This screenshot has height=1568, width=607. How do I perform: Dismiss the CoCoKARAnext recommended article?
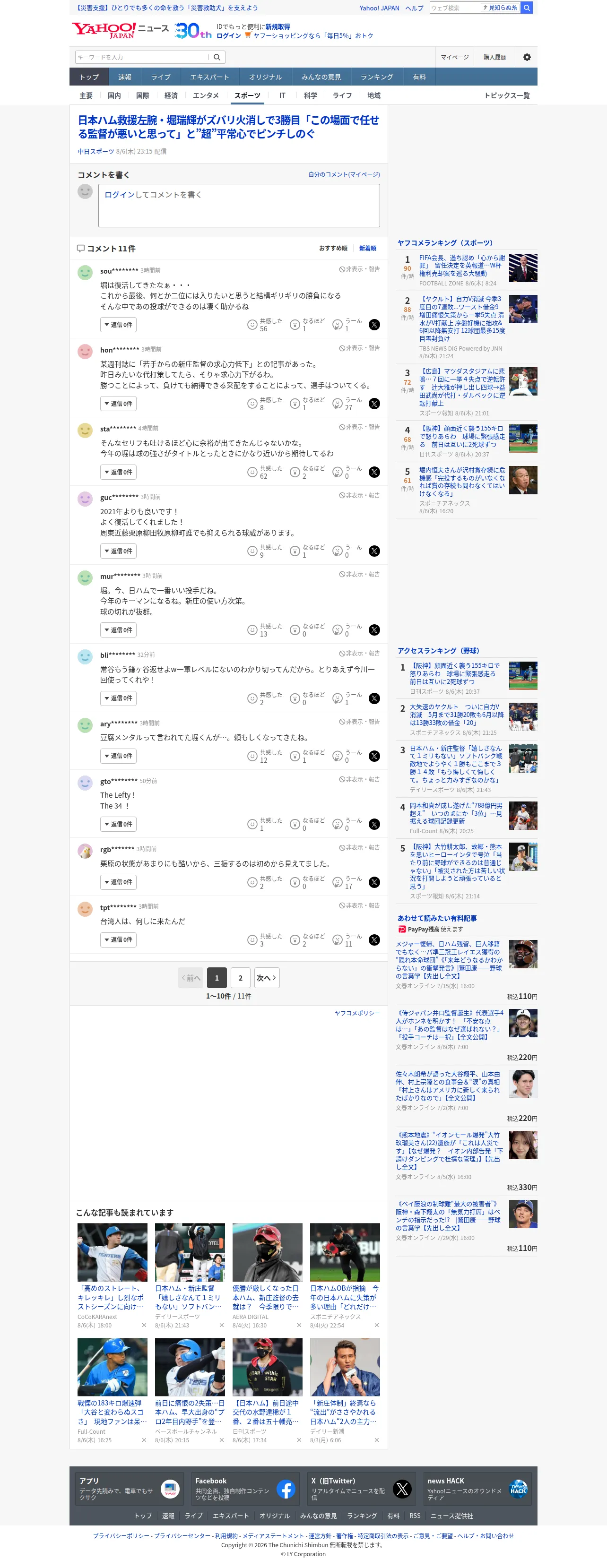(x=144, y=1325)
